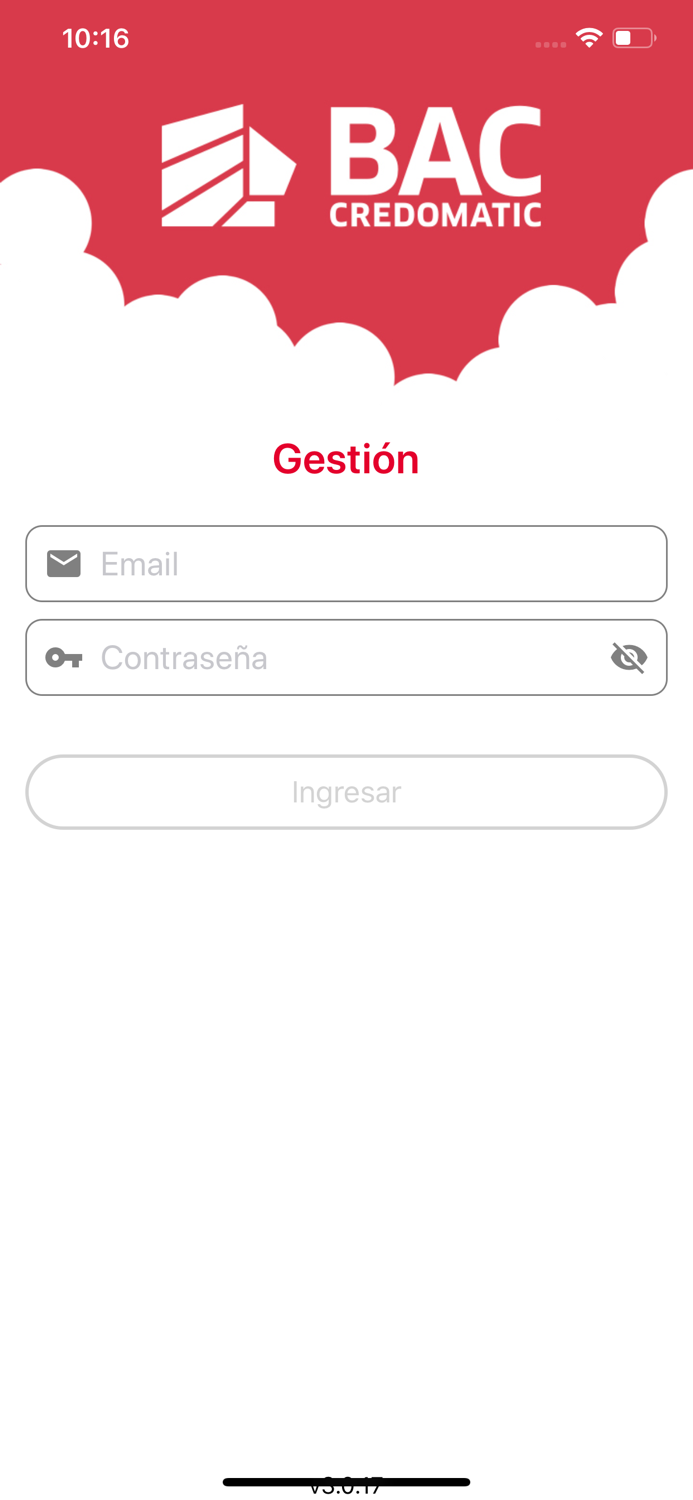Screen dimensions: 693x1500
Task: Focus the Email input field
Action: pos(346,564)
